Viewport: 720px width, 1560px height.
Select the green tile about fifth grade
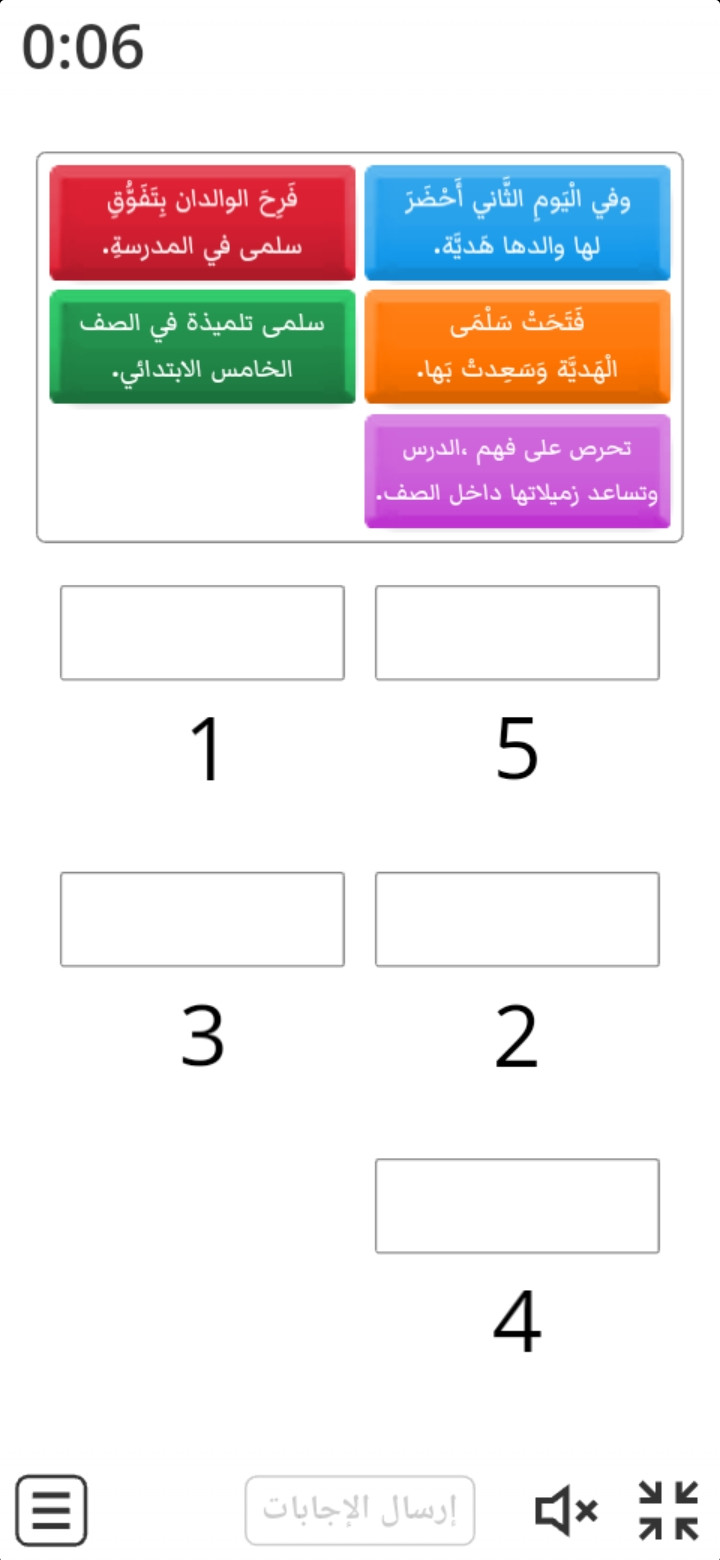(x=203, y=347)
